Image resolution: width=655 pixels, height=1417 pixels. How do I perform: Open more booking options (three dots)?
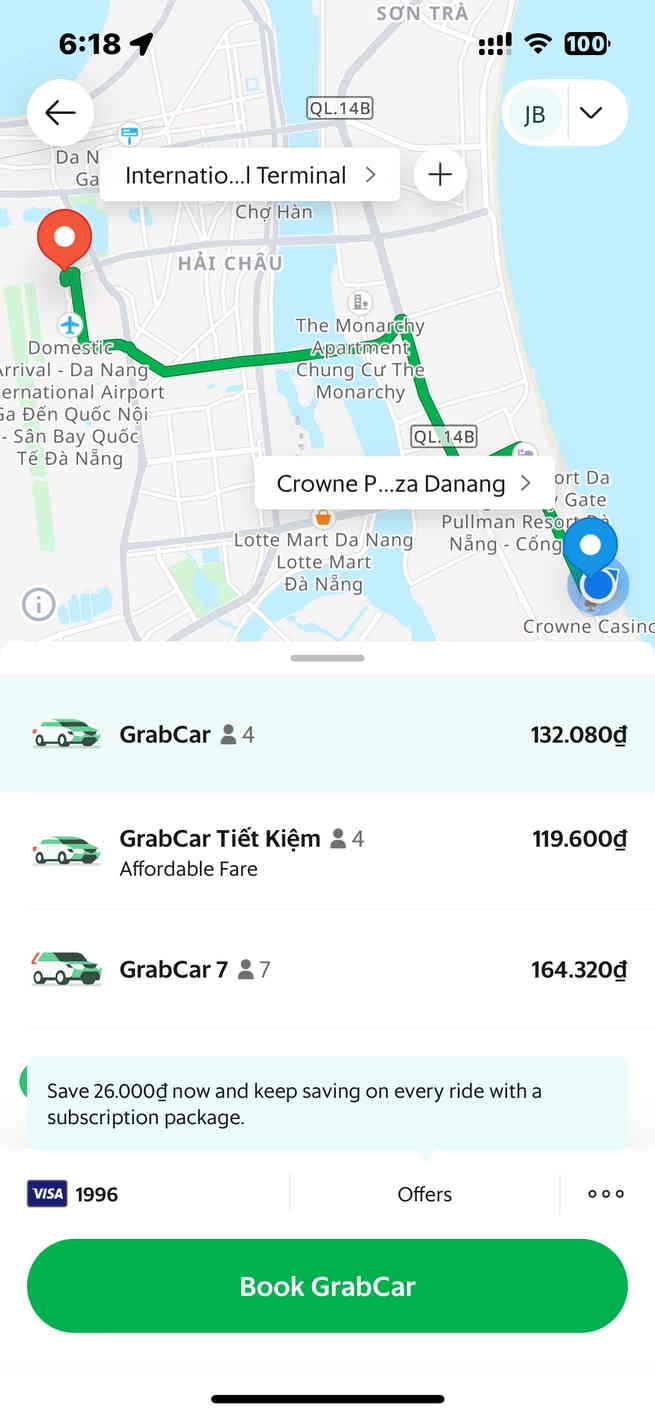[x=605, y=1194]
